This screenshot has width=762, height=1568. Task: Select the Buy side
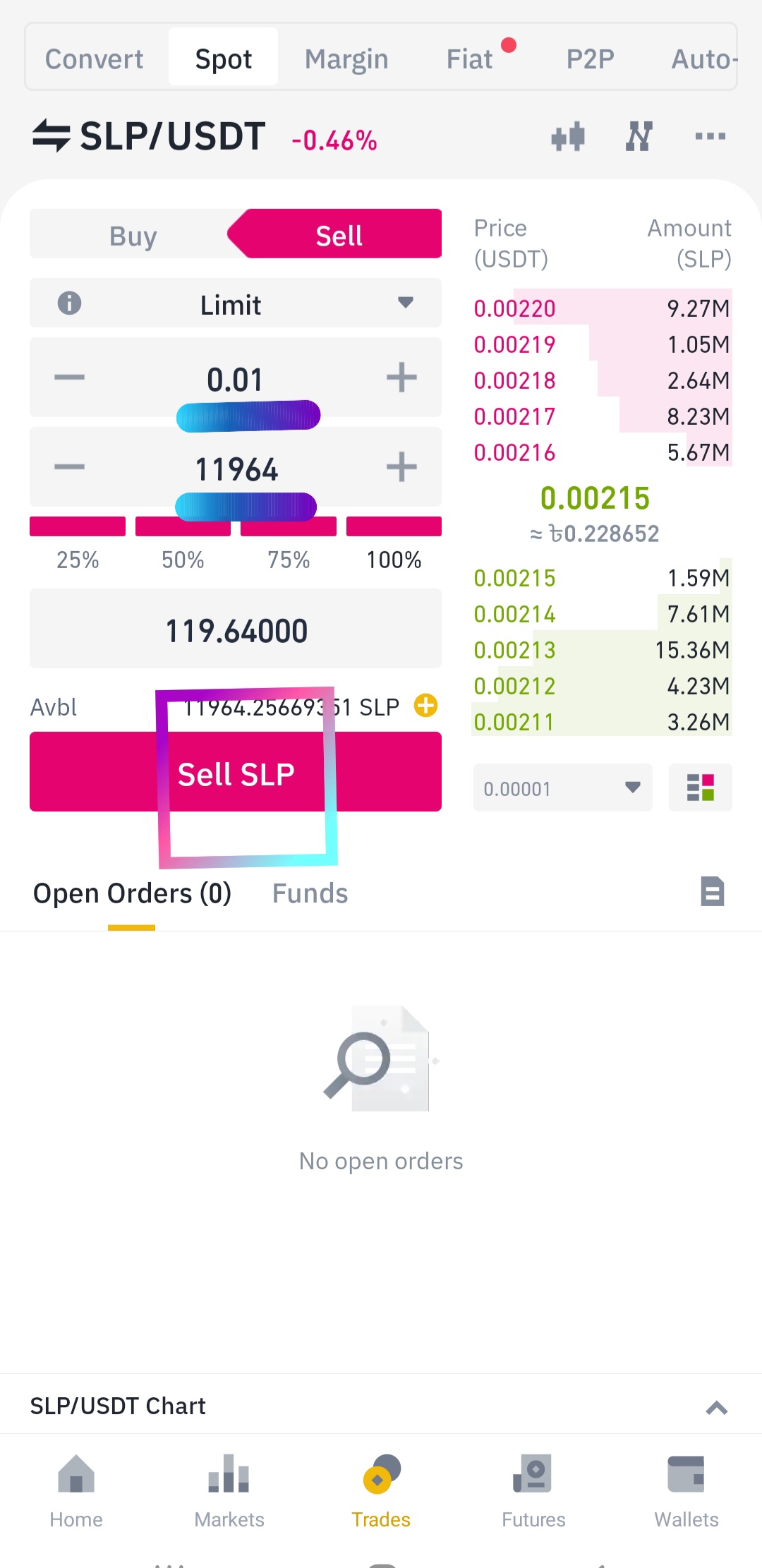[x=133, y=235]
